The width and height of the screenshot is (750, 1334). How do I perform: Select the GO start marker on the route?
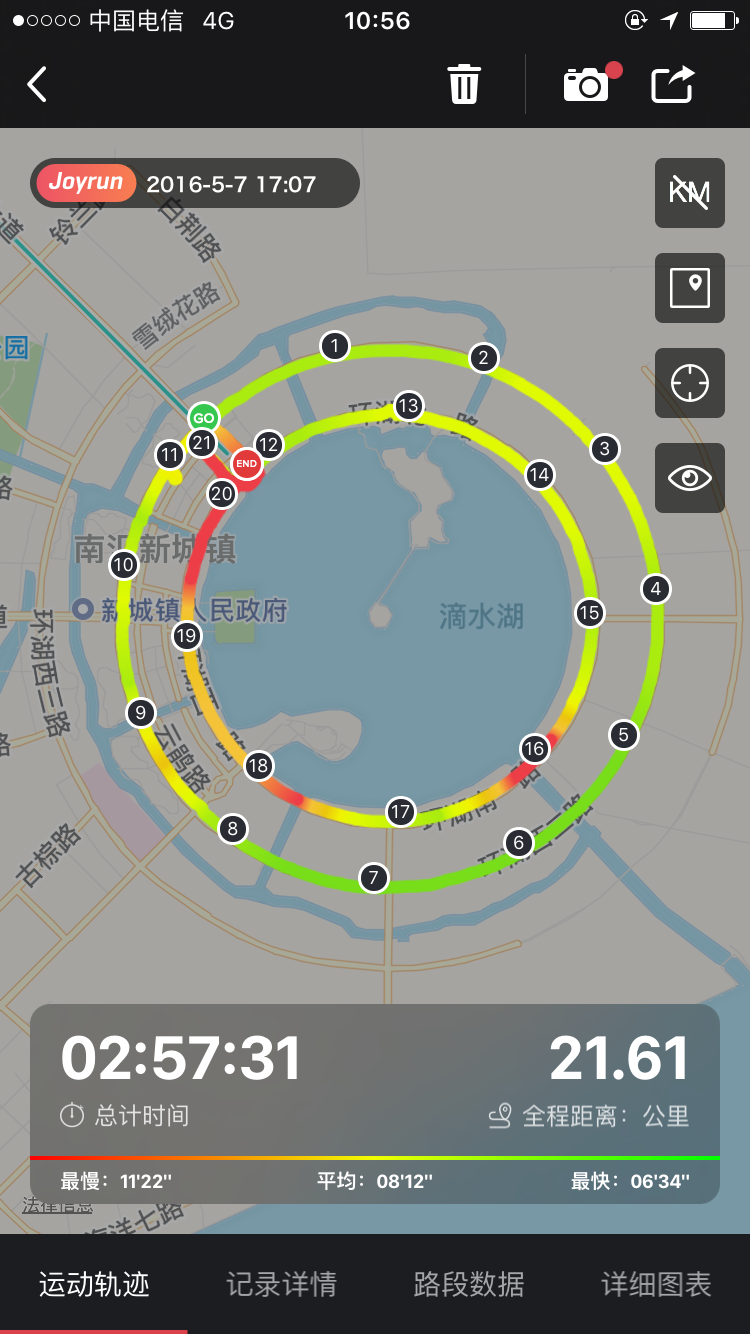(x=203, y=419)
